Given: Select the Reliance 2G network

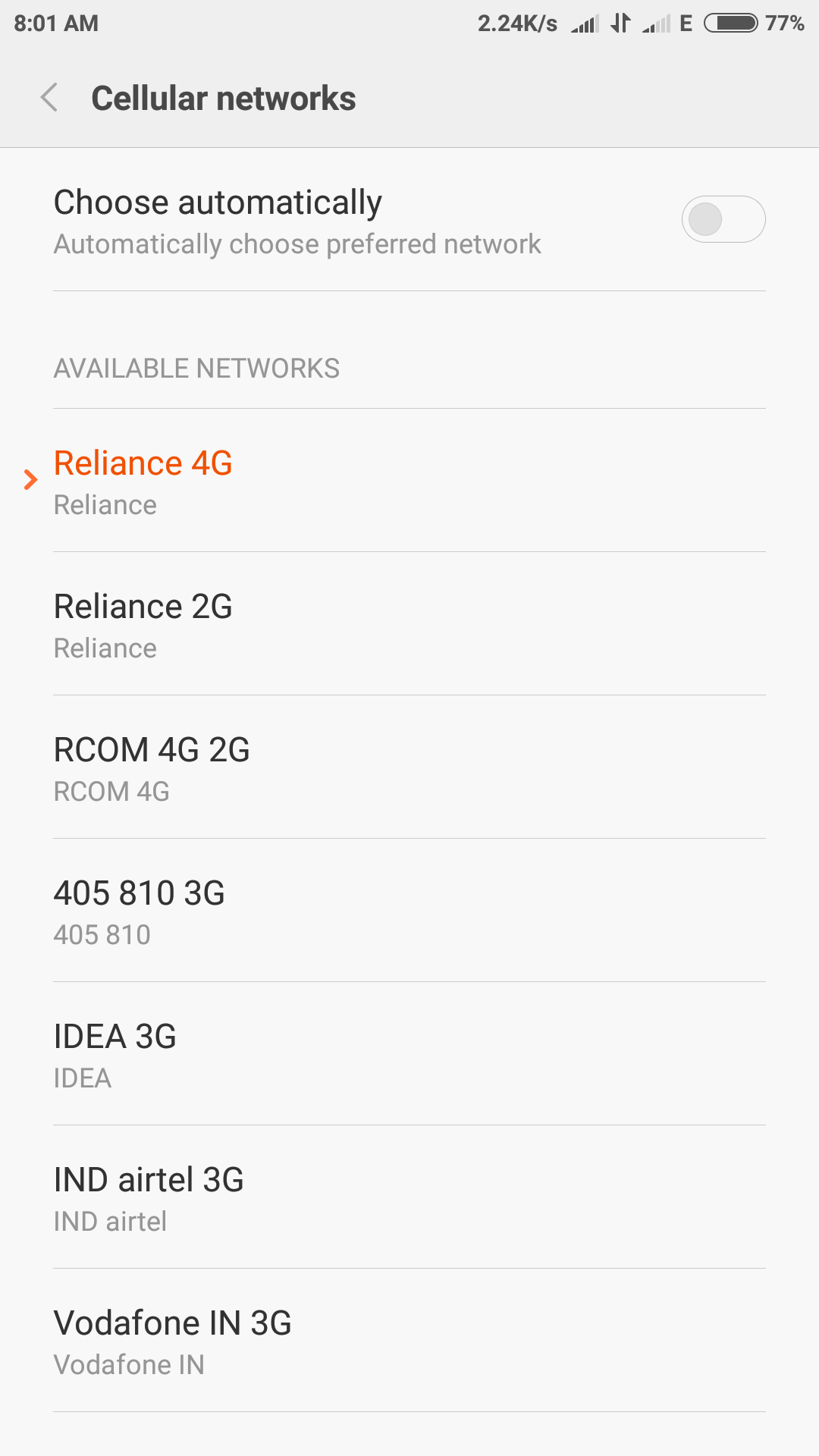Looking at the screenshot, I should 409,624.
